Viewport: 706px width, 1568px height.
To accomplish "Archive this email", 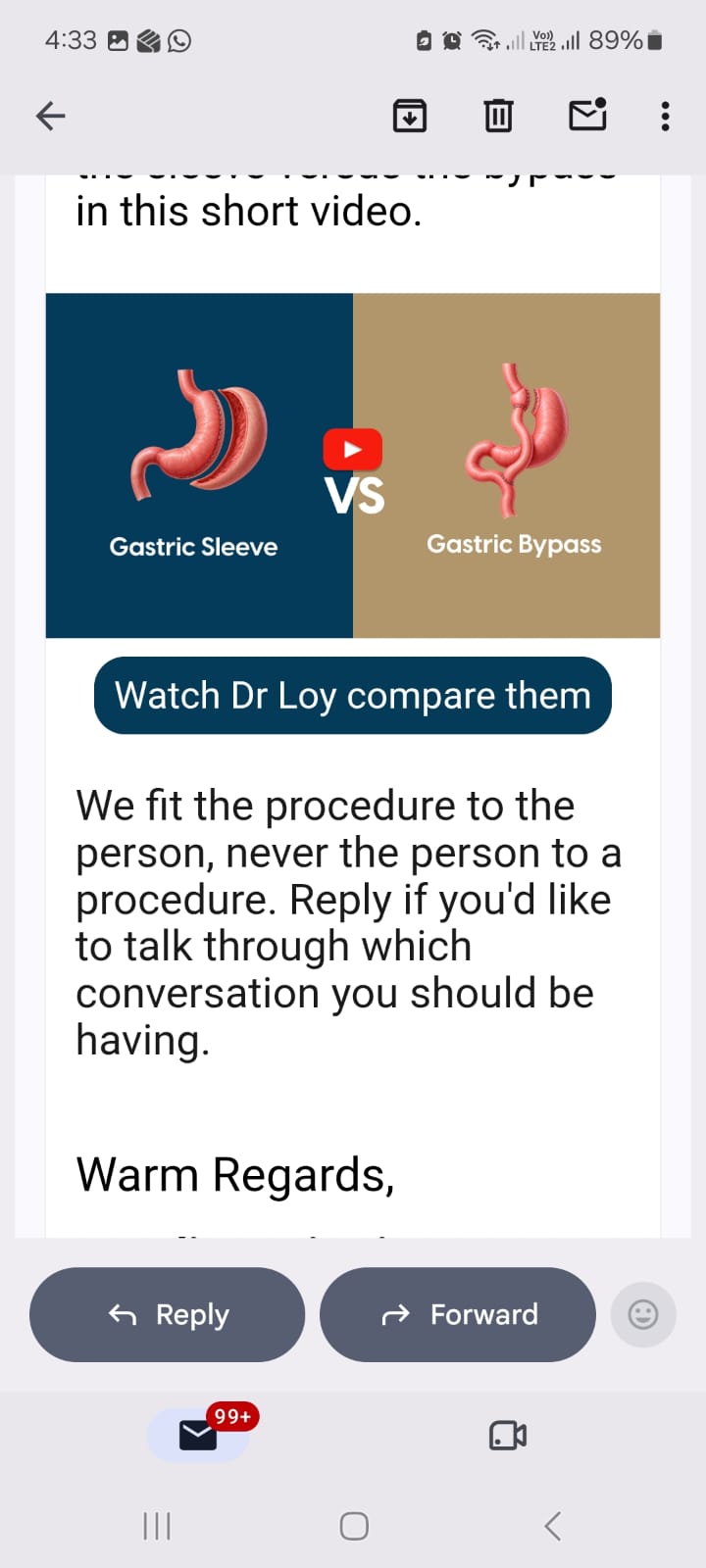I will coord(410,116).
